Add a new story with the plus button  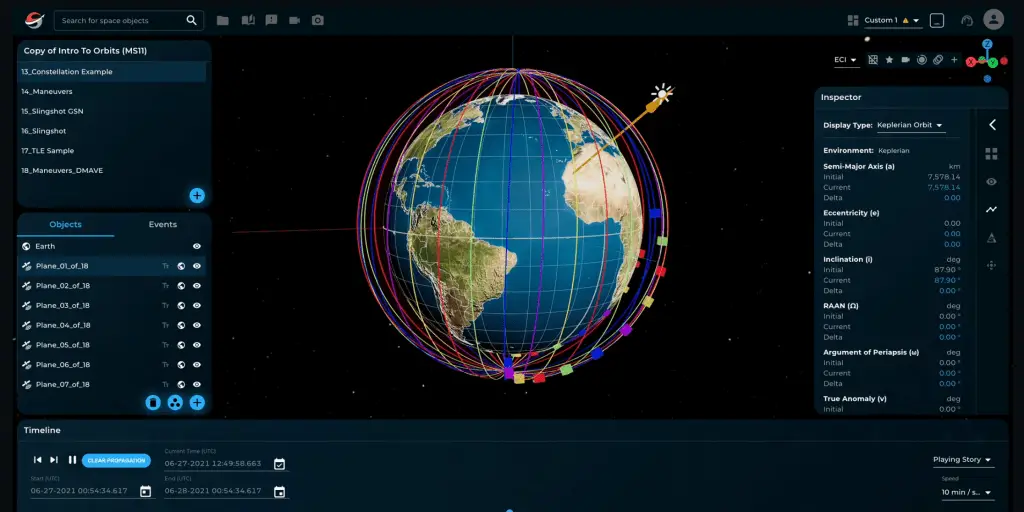197,195
